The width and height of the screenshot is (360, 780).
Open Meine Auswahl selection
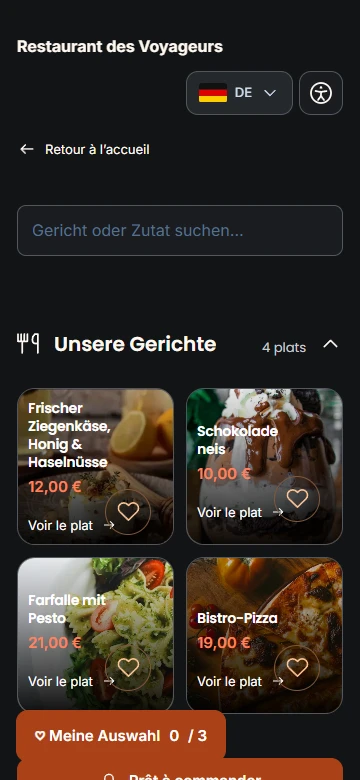[121, 735]
